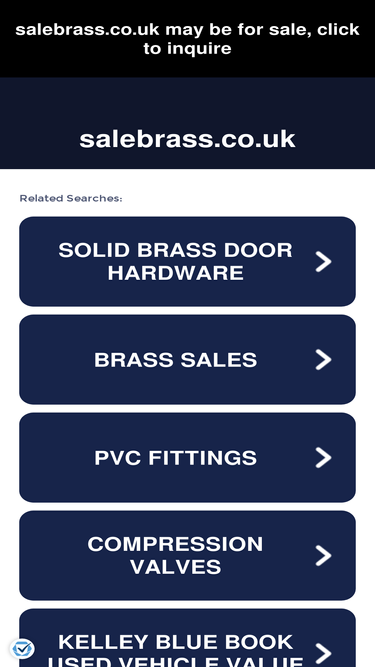375x667 pixels.
Task: Tap the privacy checkmark badge icon
Action: click(23, 649)
